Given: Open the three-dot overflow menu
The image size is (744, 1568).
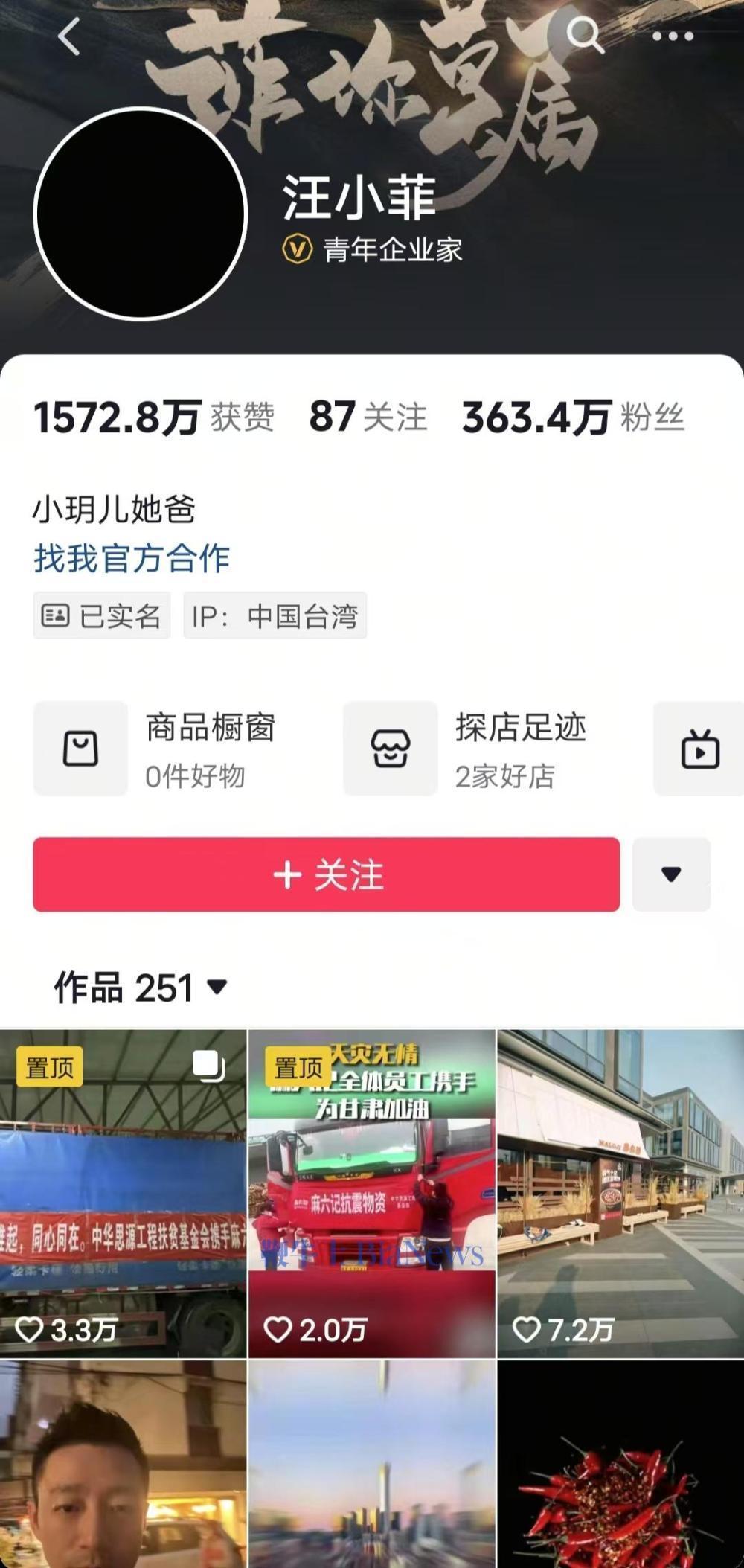Looking at the screenshot, I should pyautogui.click(x=673, y=36).
